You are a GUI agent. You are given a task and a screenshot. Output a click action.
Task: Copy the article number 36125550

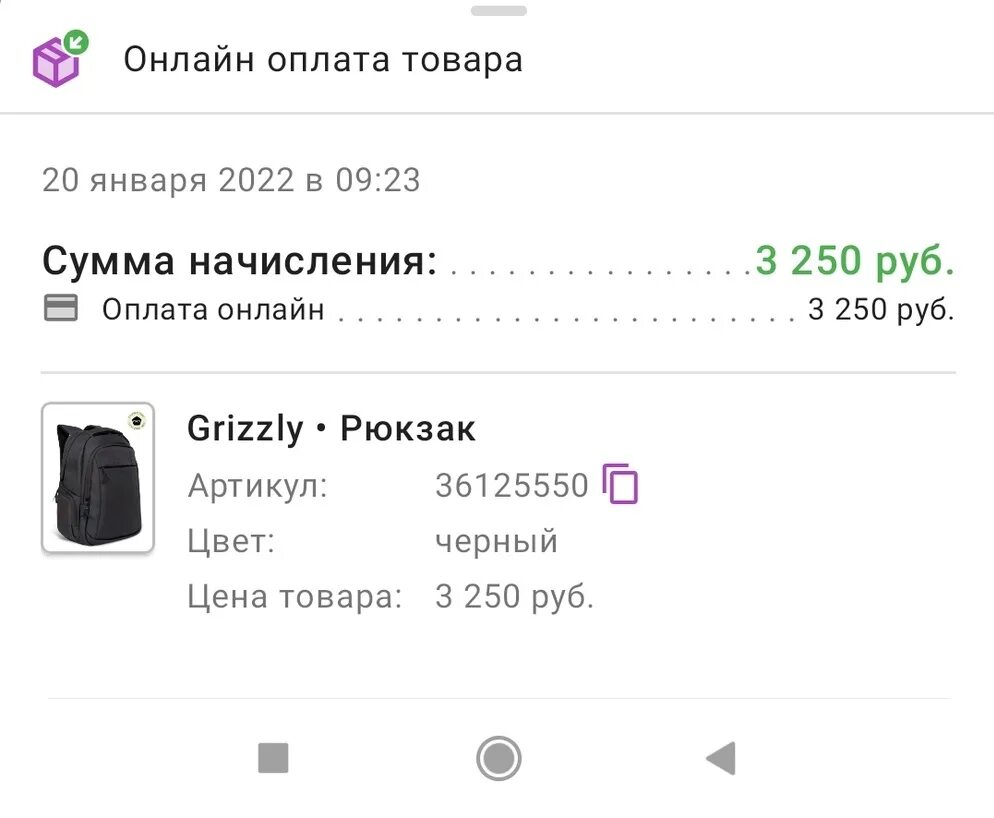pos(620,485)
